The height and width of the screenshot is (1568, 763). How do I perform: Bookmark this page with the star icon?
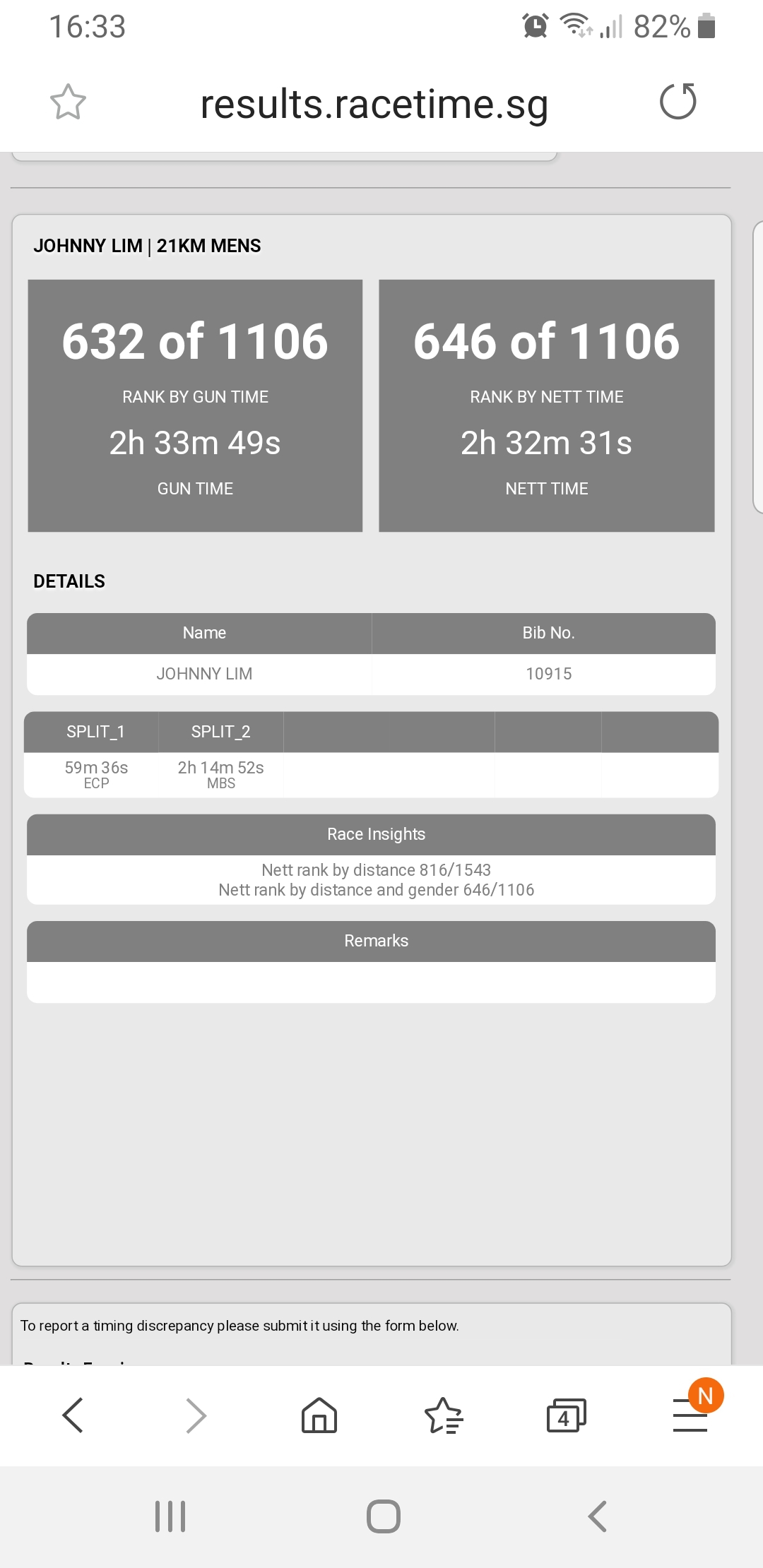point(68,102)
